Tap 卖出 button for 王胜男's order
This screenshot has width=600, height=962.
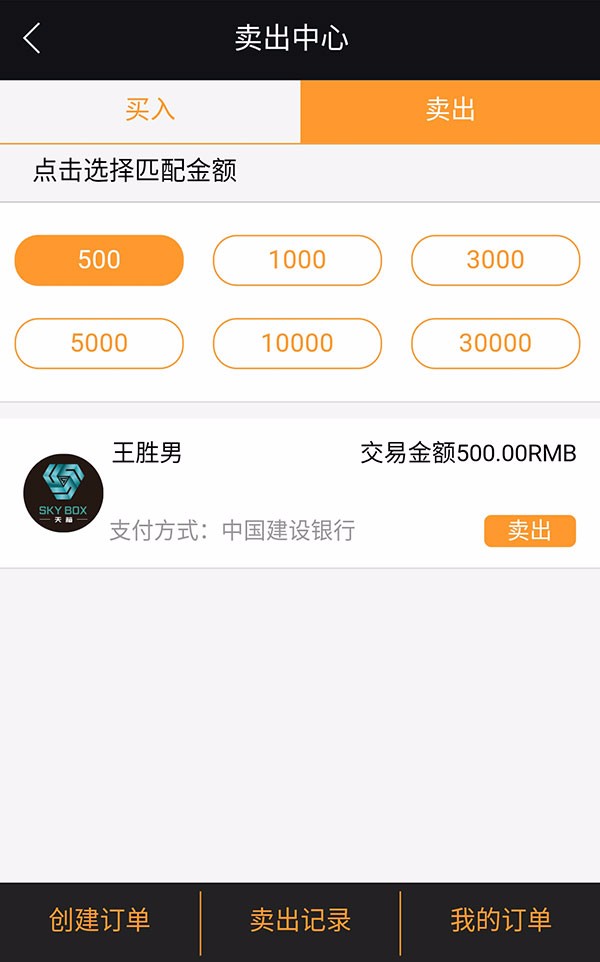(x=529, y=531)
